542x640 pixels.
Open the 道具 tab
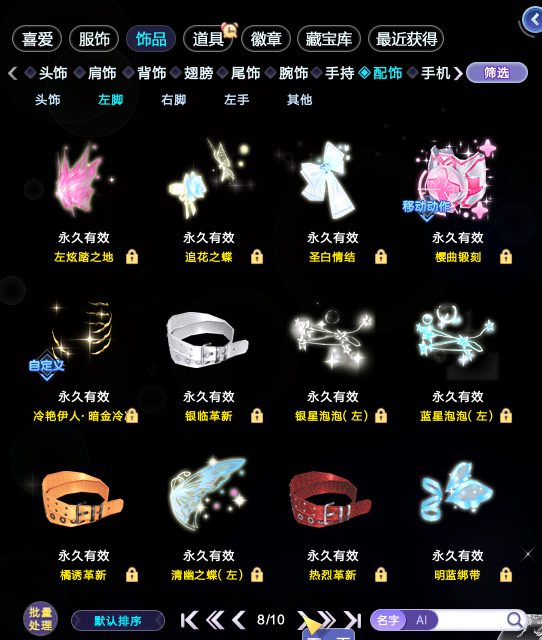coord(208,39)
